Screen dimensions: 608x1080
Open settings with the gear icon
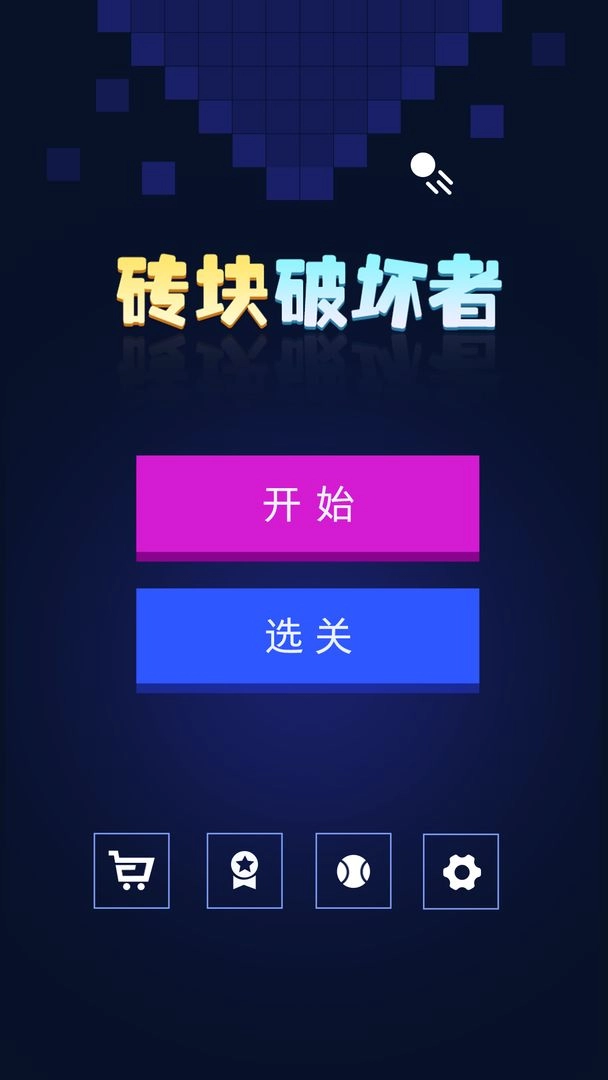461,872
